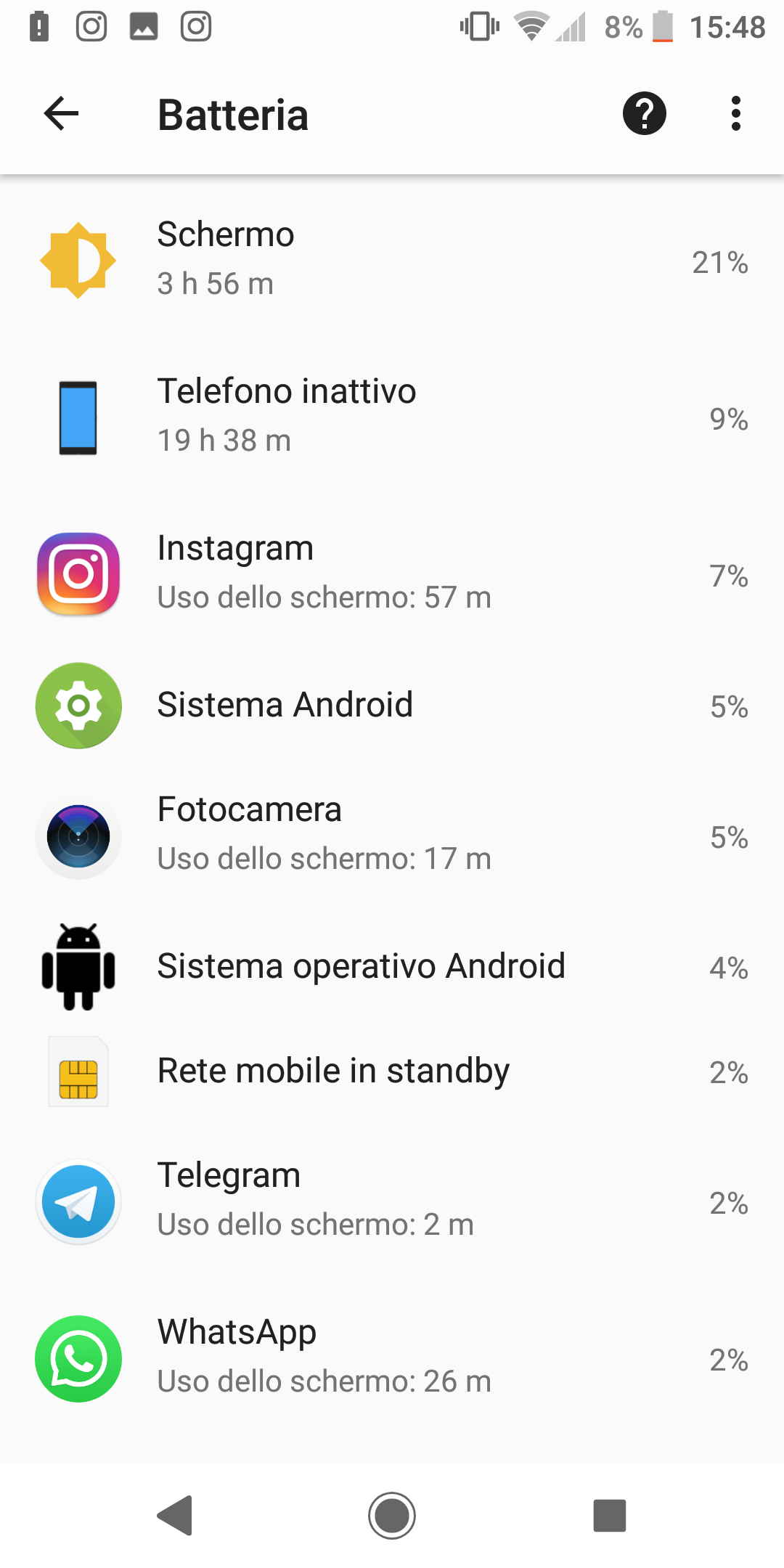Go back using the app bar arrow
This screenshot has height=1568, width=784.
tap(61, 114)
